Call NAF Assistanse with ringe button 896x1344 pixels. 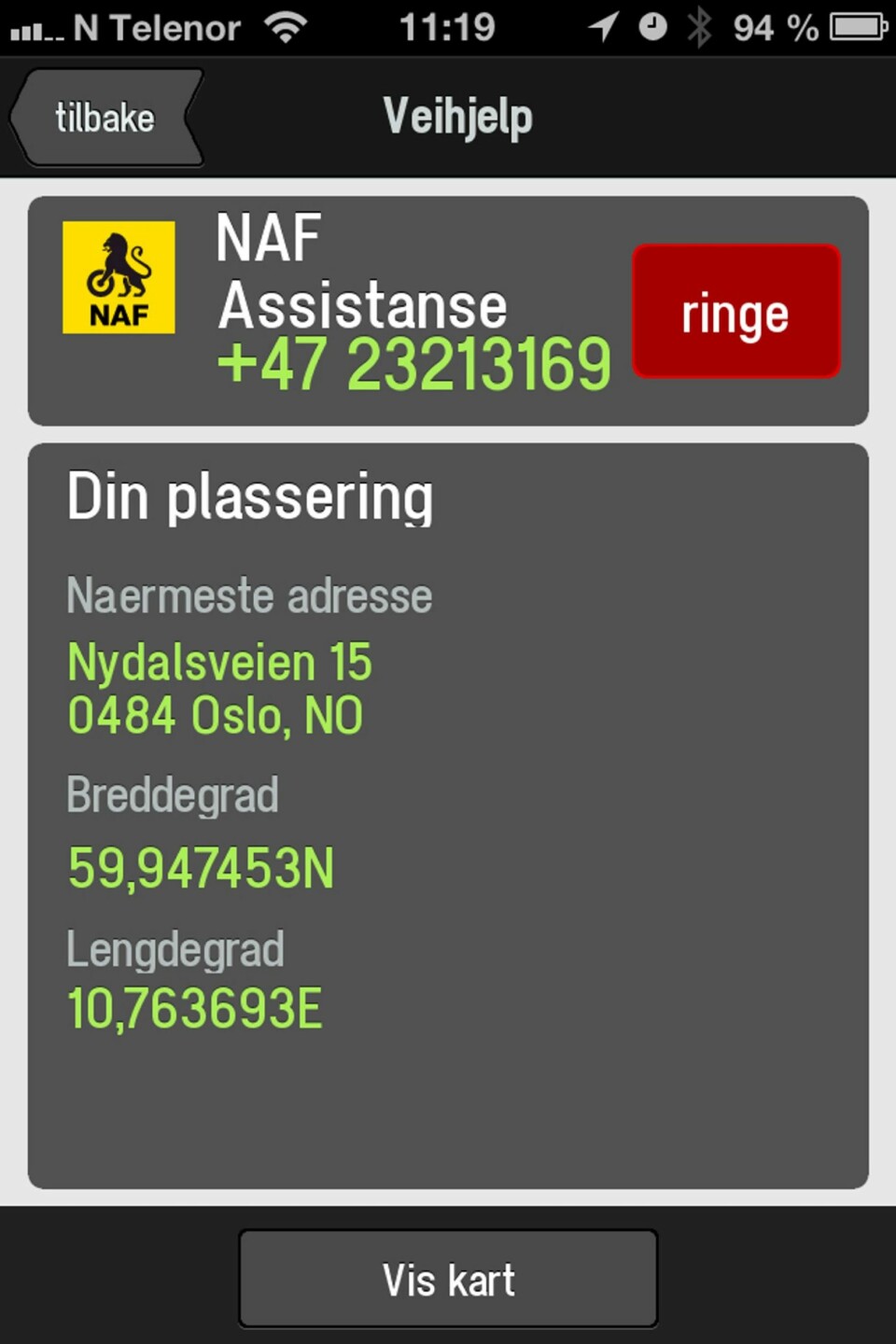tap(735, 312)
